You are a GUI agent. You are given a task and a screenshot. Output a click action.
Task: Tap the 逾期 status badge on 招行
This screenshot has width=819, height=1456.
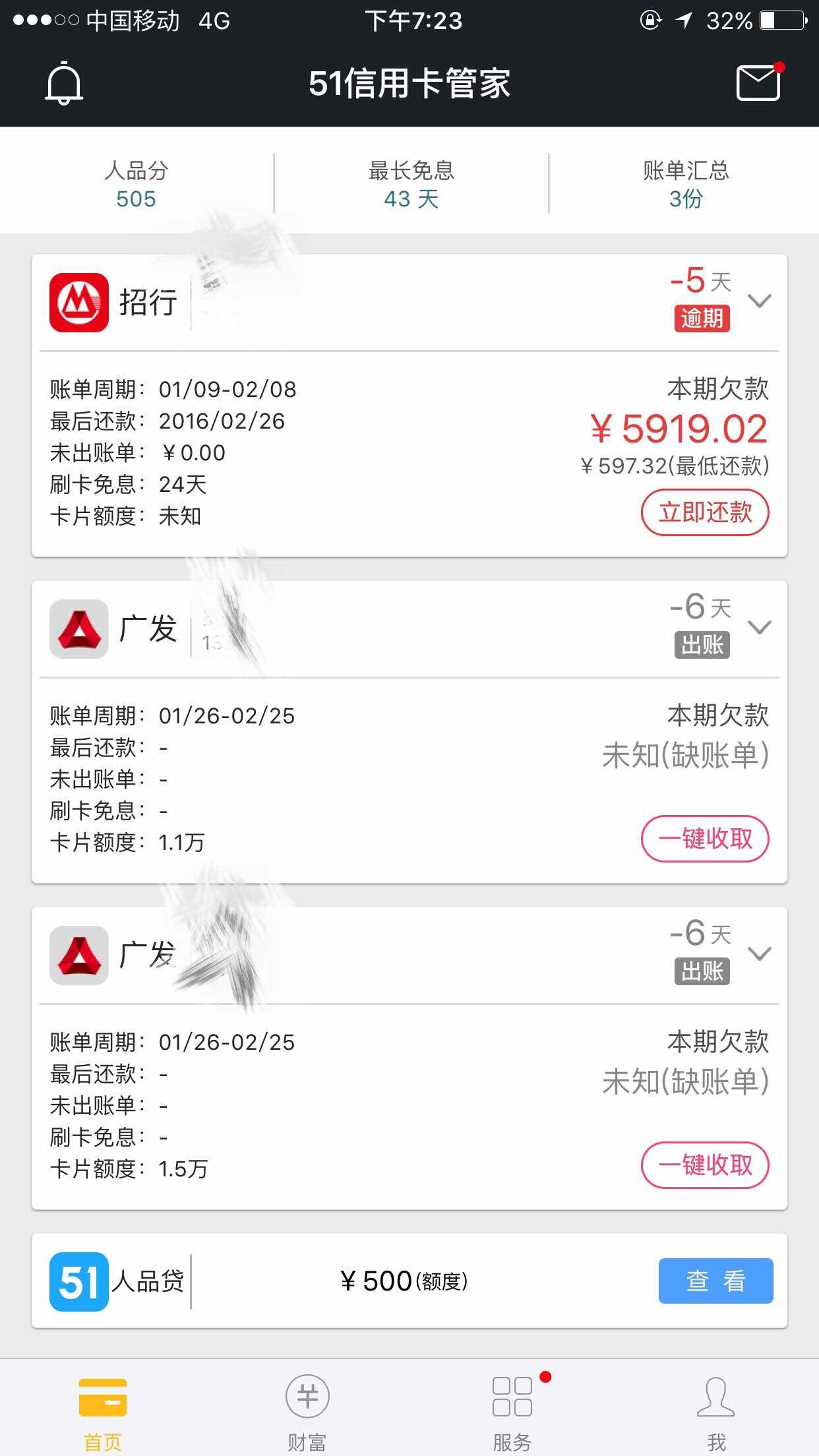[x=702, y=319]
